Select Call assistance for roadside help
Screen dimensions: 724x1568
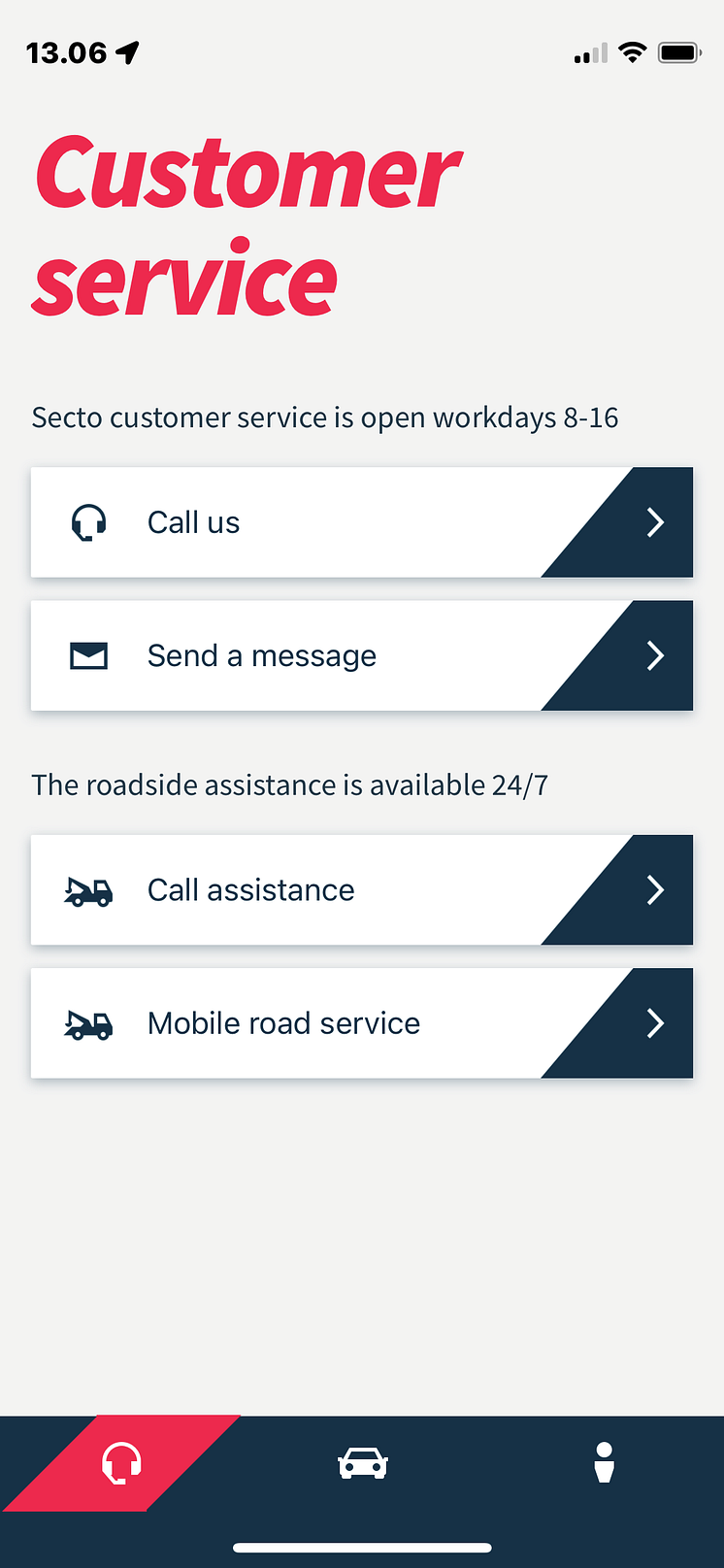[x=361, y=889]
